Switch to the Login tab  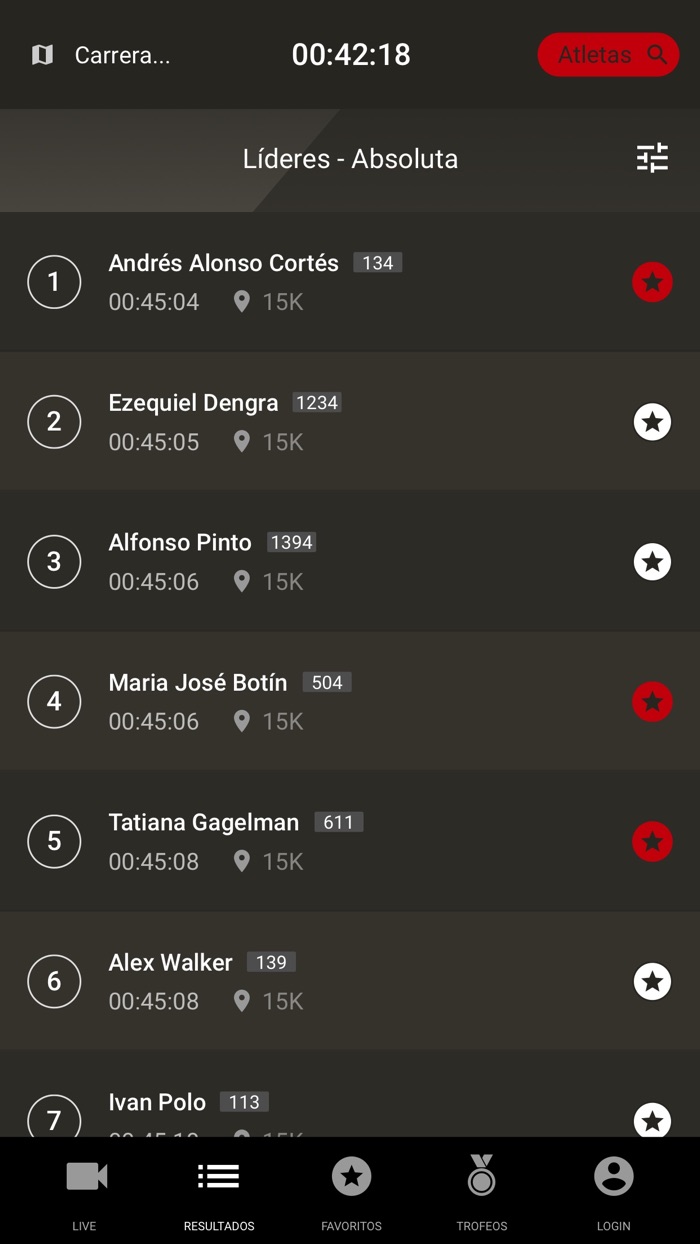613,1190
